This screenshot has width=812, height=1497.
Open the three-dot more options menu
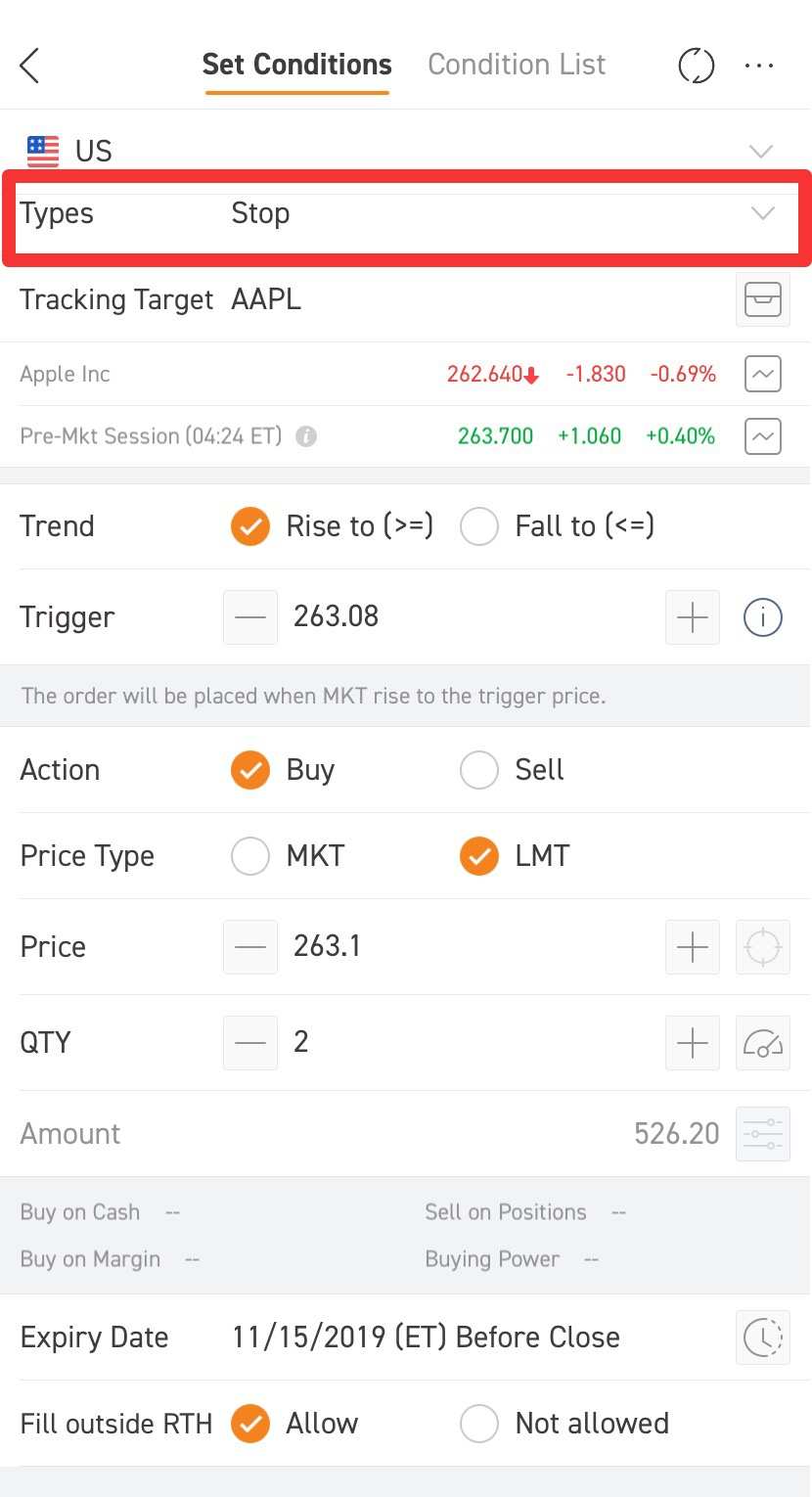(759, 66)
